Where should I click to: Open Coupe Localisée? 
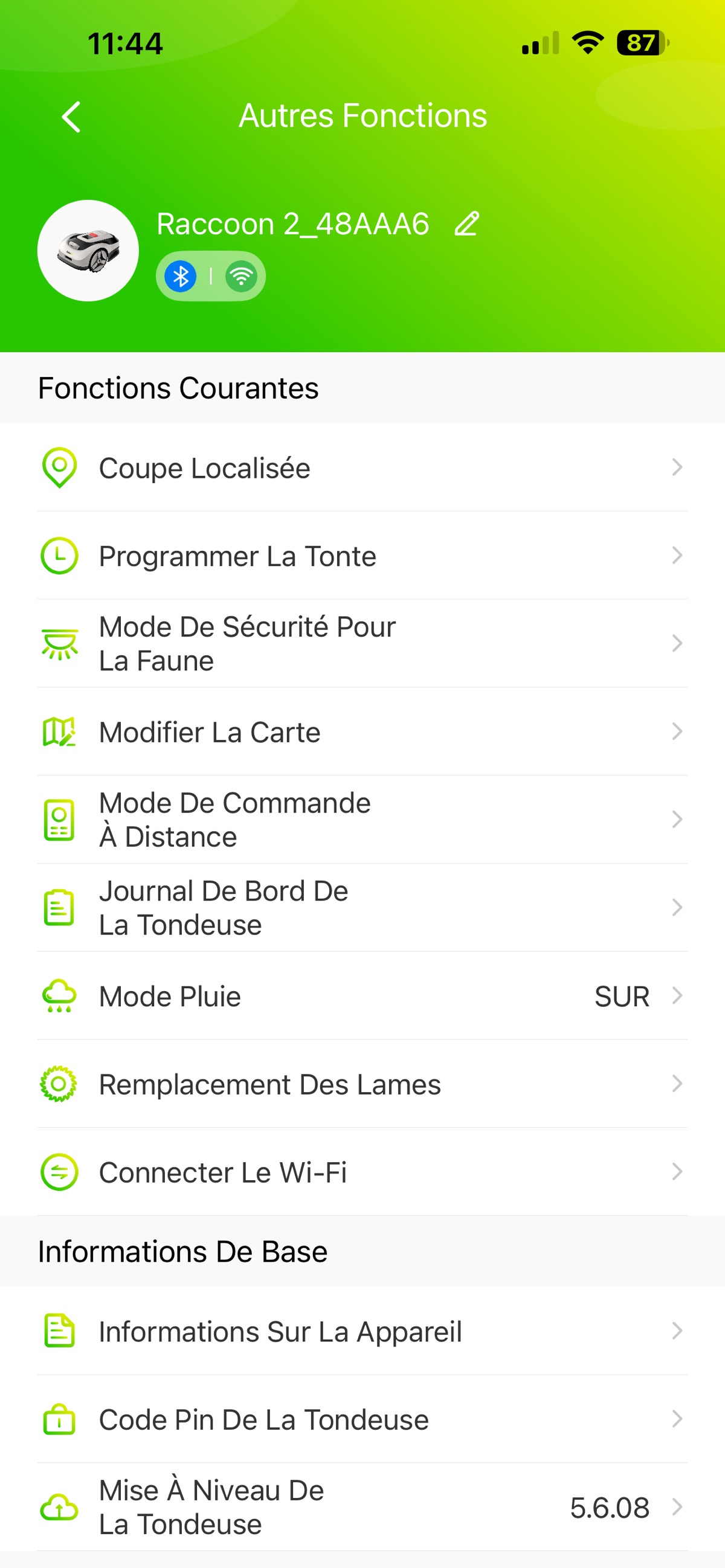pyautogui.click(x=362, y=468)
